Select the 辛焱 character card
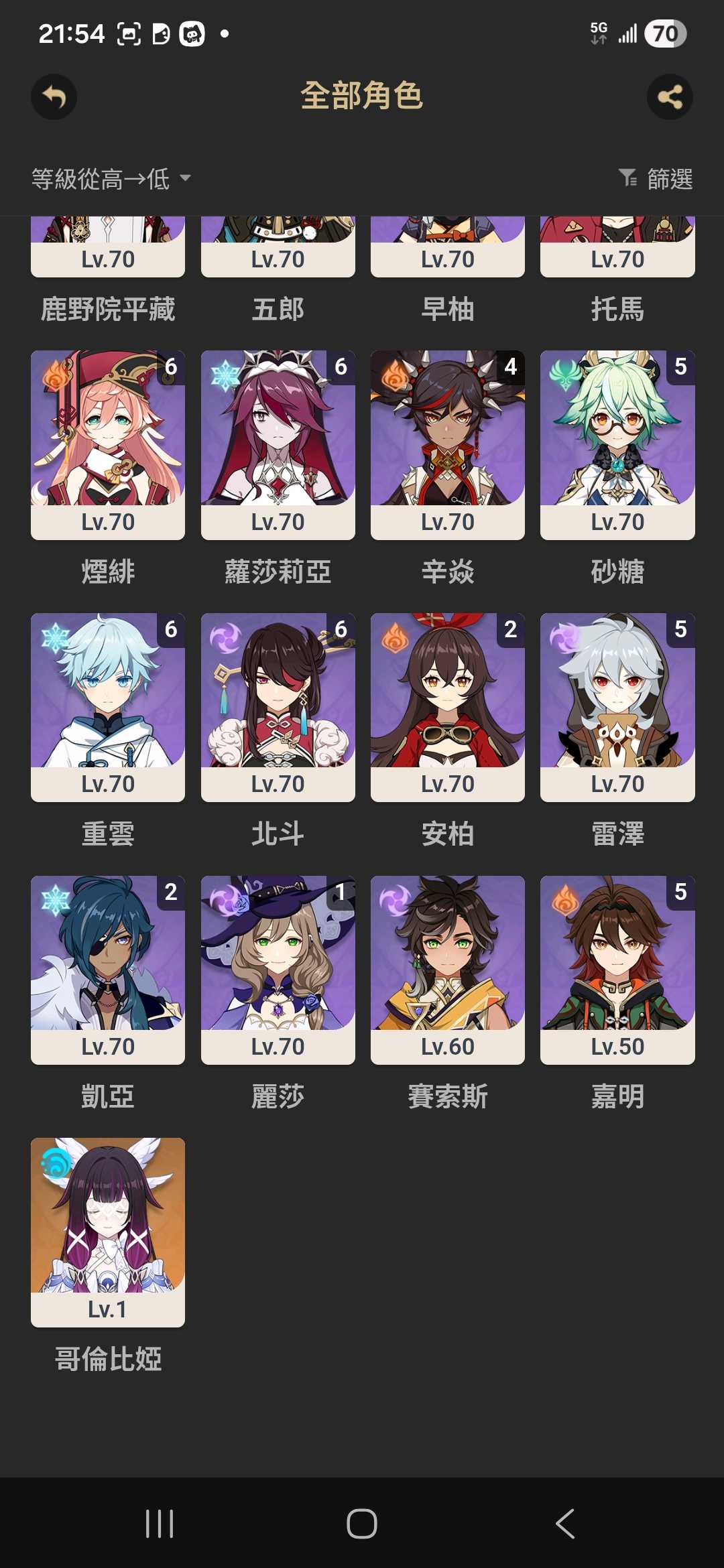Image resolution: width=724 pixels, height=1568 pixels. tap(447, 444)
